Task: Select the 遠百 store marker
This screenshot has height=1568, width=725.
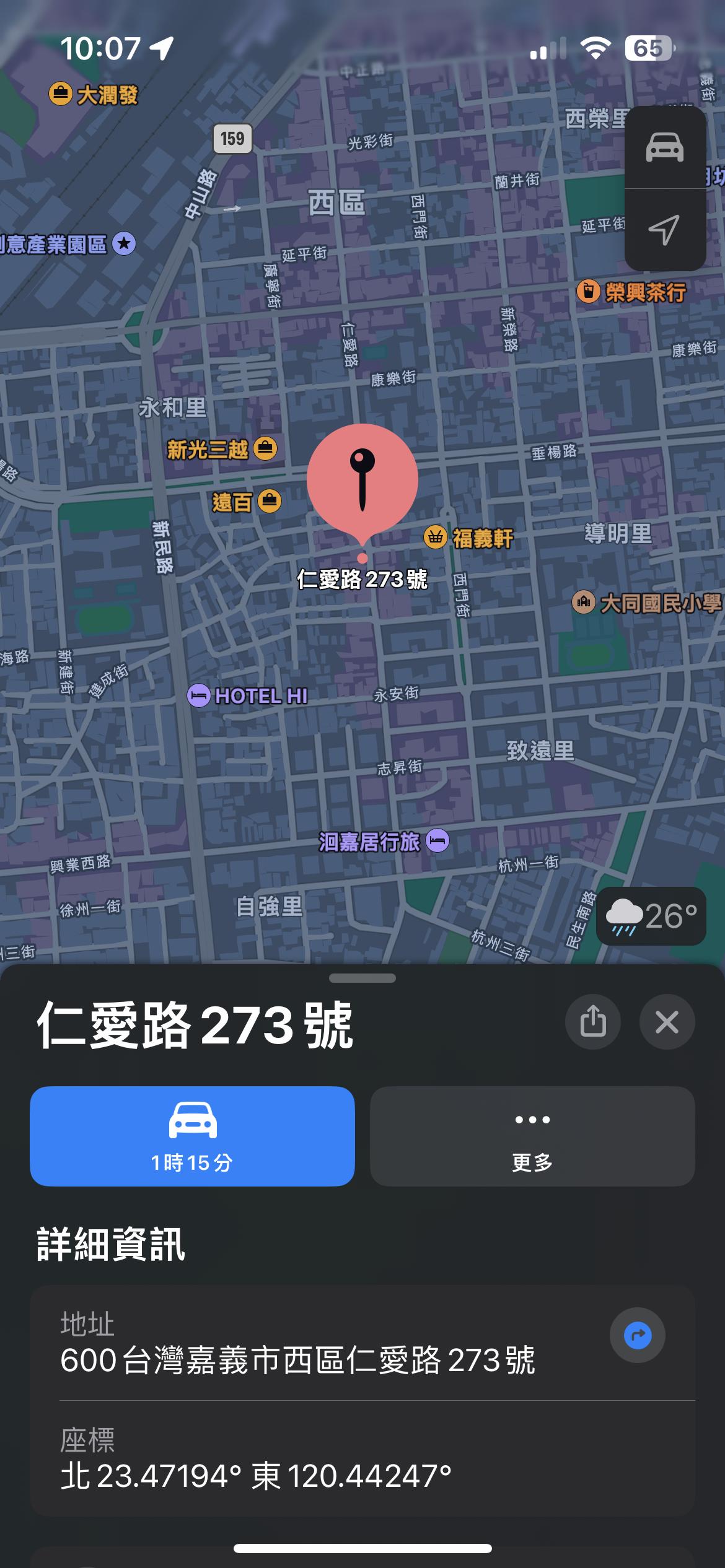Action: point(247,501)
